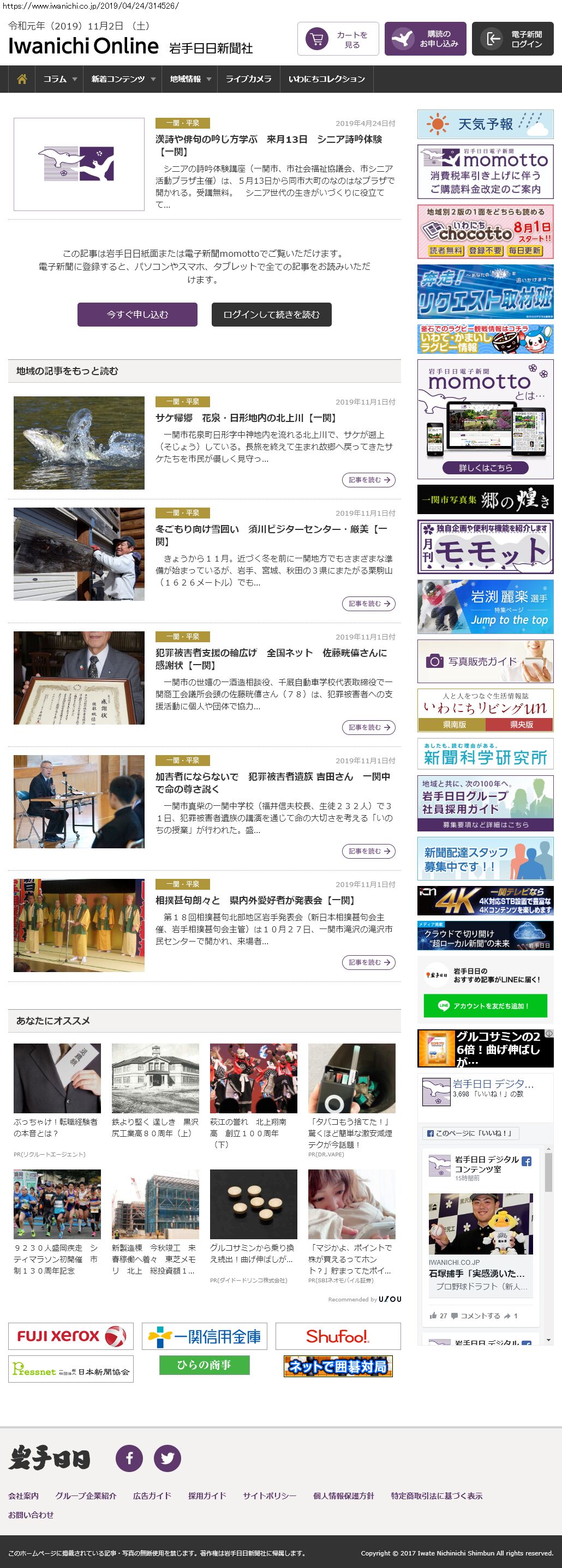This screenshot has height=1568, width=562.
Task: Open the Facebook icon in footer
Action: click(x=129, y=1458)
